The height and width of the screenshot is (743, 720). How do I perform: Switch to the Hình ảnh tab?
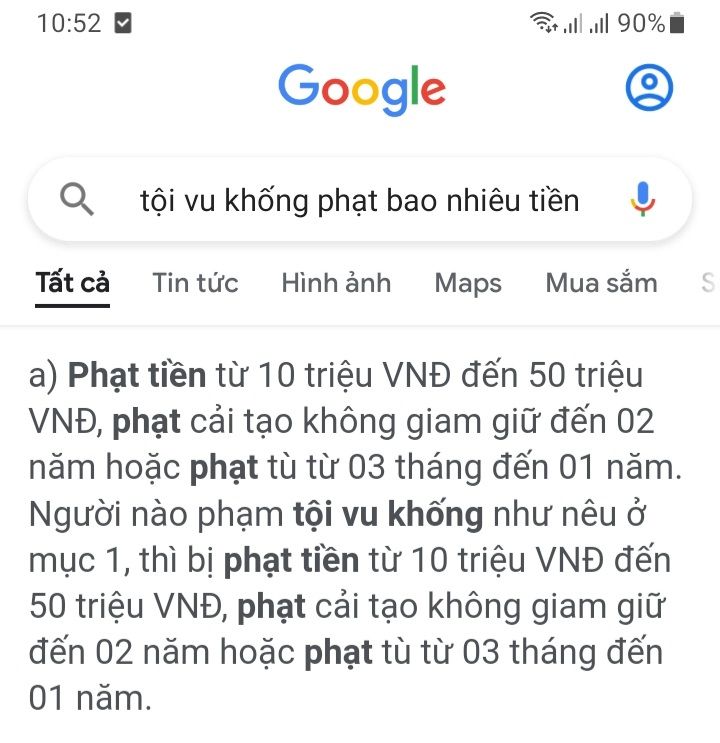click(x=336, y=283)
